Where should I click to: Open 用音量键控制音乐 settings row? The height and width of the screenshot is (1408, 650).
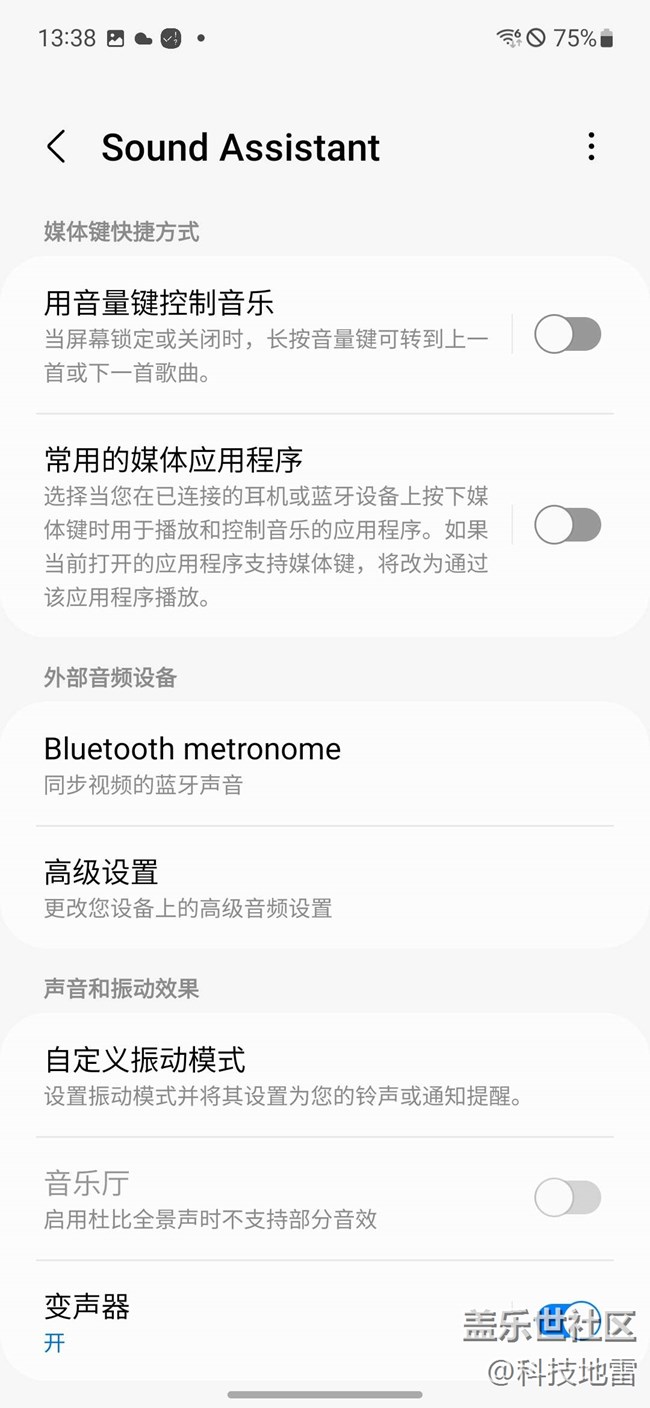tap(265, 335)
